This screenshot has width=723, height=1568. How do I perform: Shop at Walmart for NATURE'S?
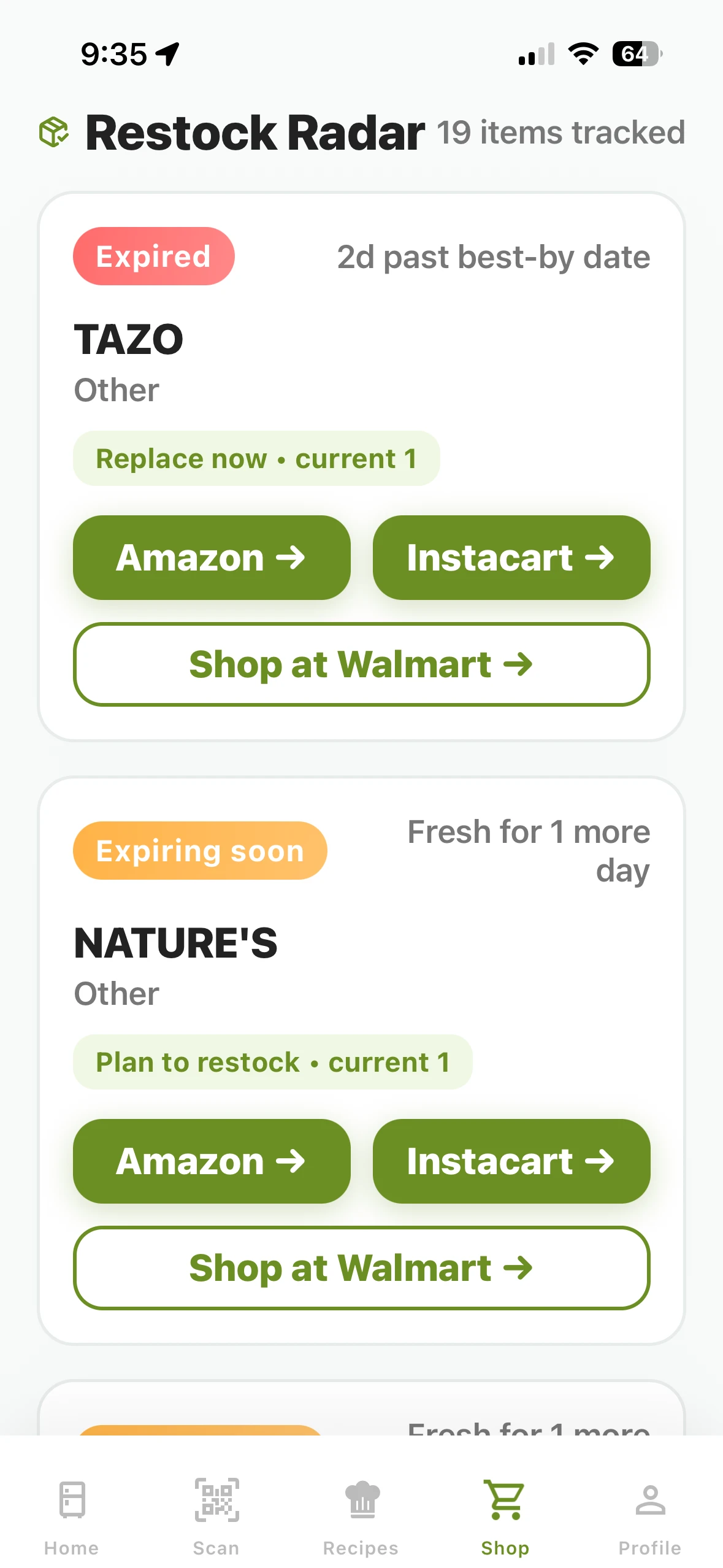coord(361,1268)
